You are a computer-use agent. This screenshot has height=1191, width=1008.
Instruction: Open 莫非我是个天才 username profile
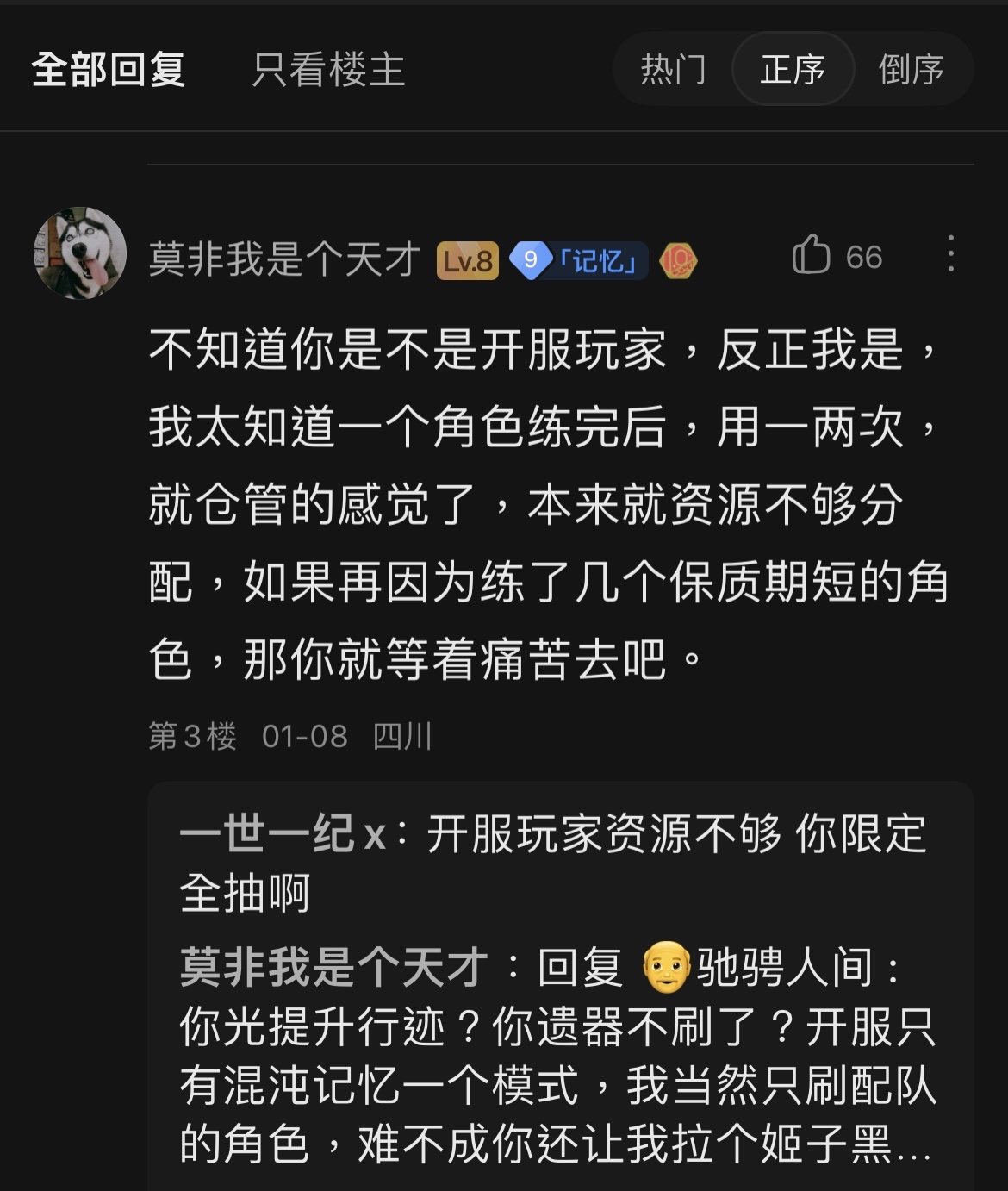pyautogui.click(x=285, y=259)
